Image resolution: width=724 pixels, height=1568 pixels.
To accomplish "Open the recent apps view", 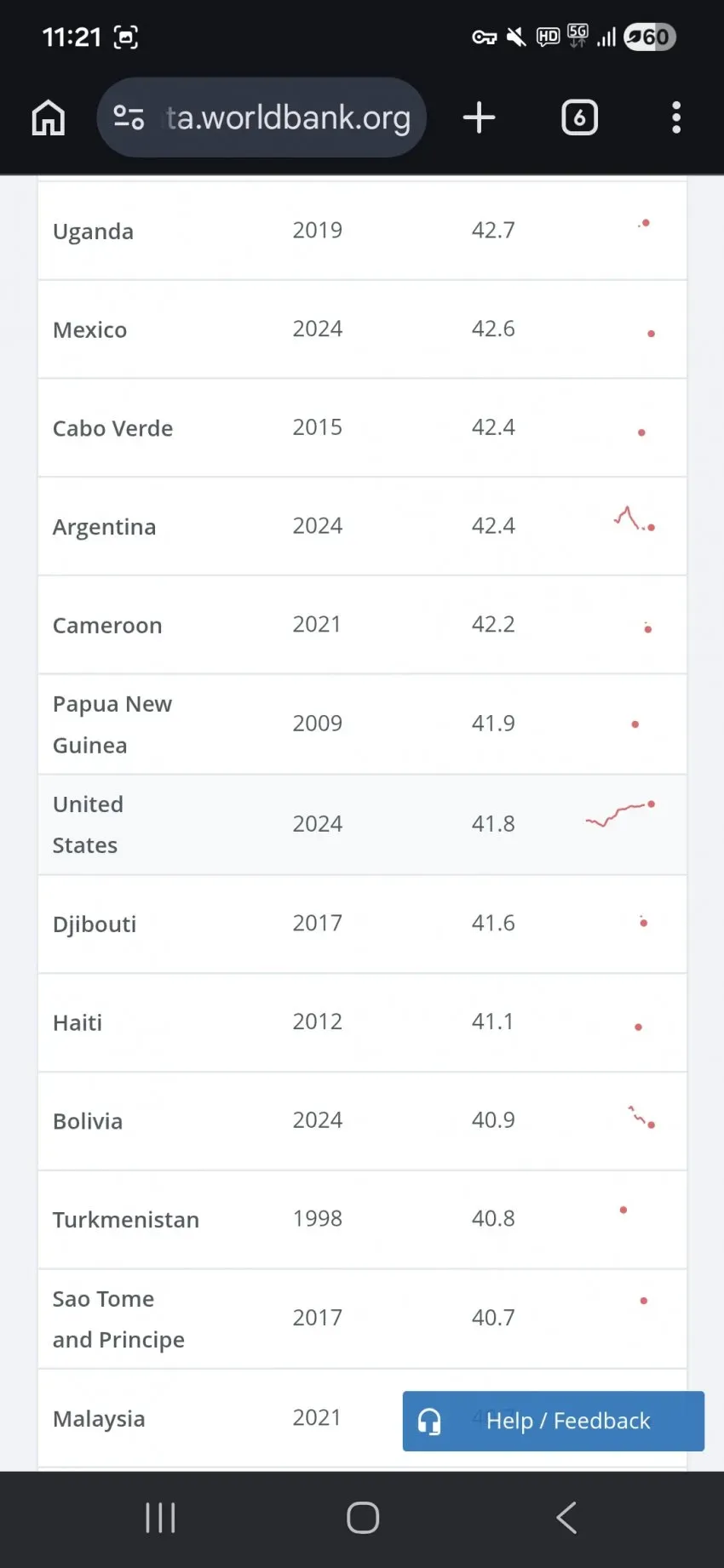I will (x=160, y=1517).
